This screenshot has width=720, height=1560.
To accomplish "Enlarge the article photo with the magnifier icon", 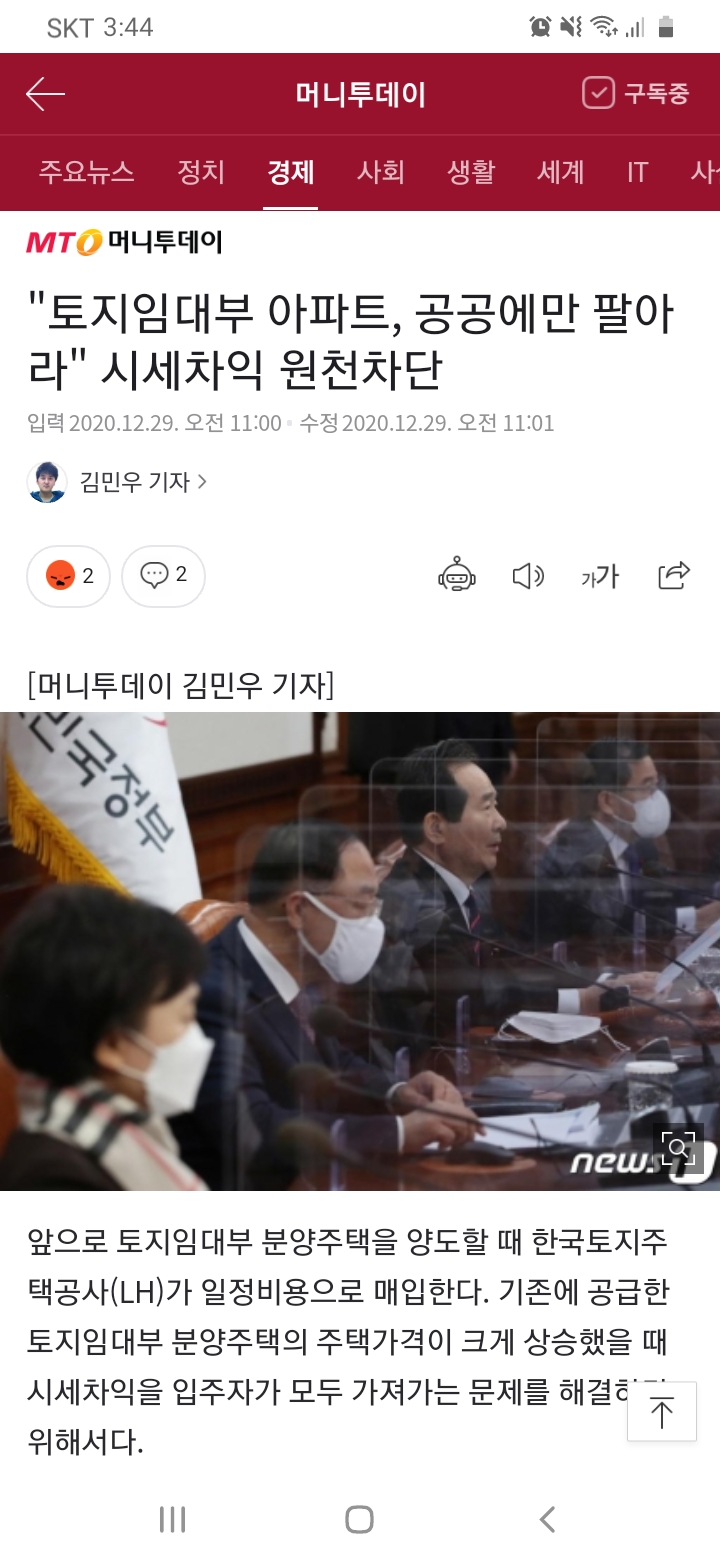I will click(678, 1147).
